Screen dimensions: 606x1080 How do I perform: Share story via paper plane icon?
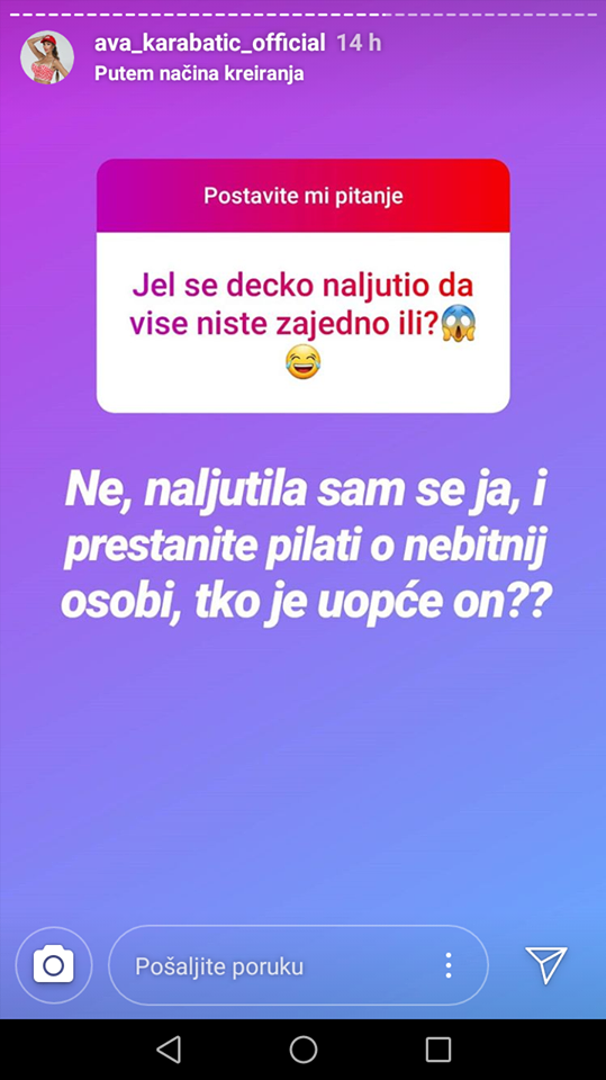[x=546, y=964]
